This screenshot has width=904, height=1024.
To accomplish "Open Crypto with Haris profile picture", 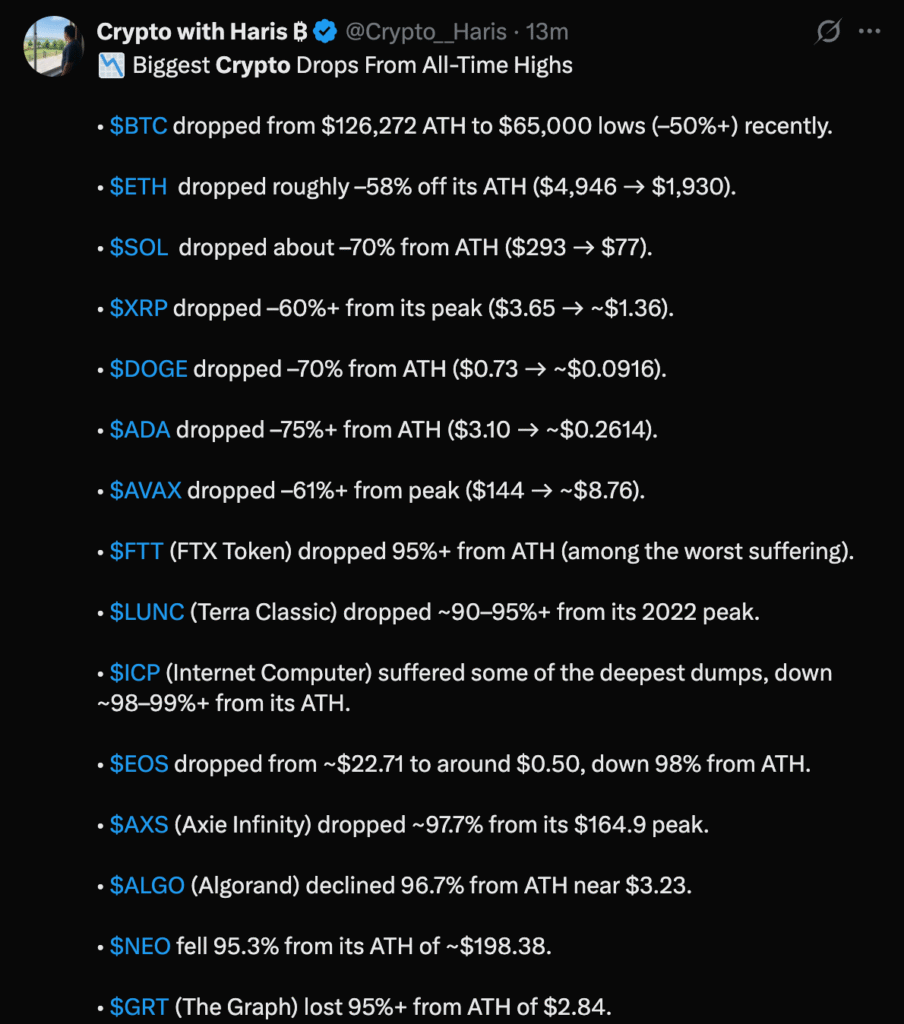I will pos(51,45).
